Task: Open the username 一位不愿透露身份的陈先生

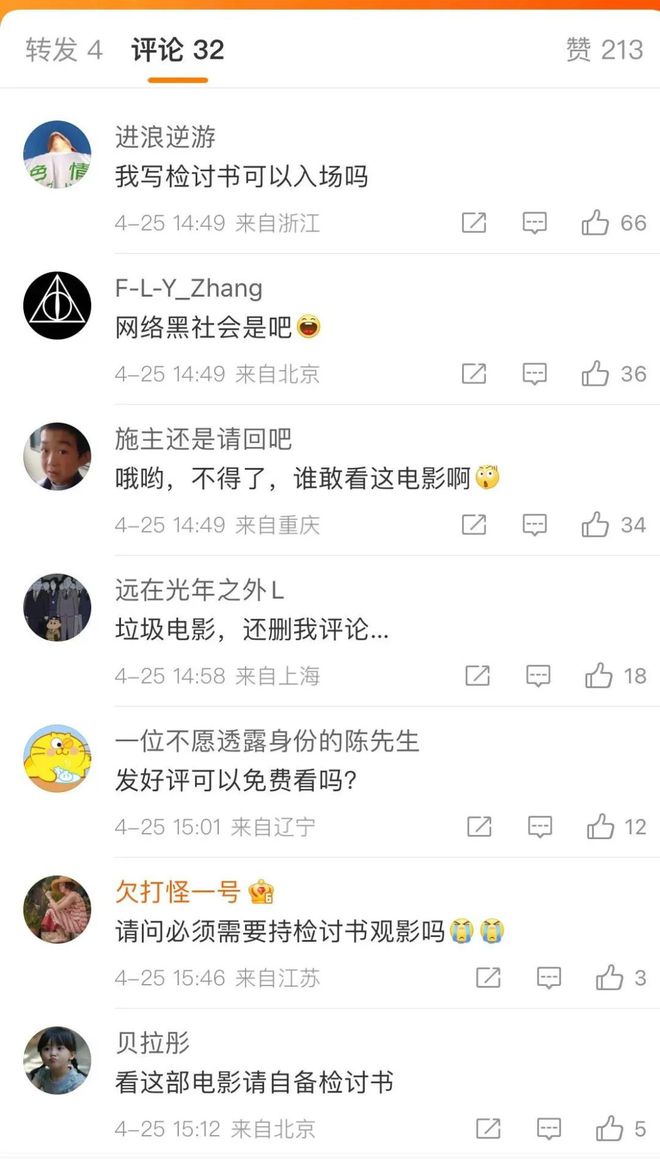Action: [x=267, y=741]
